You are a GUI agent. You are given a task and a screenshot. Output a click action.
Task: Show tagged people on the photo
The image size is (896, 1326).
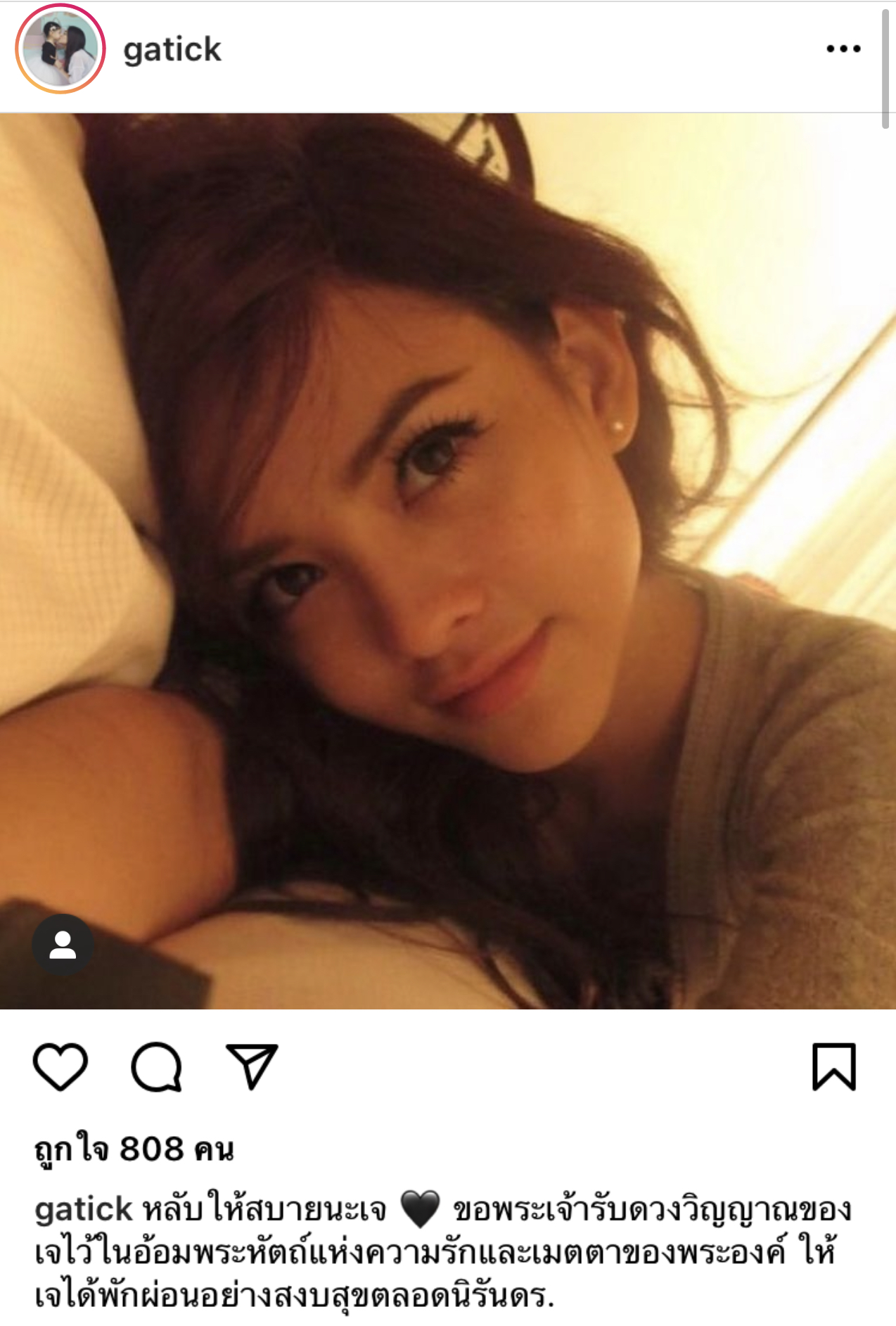63,945
